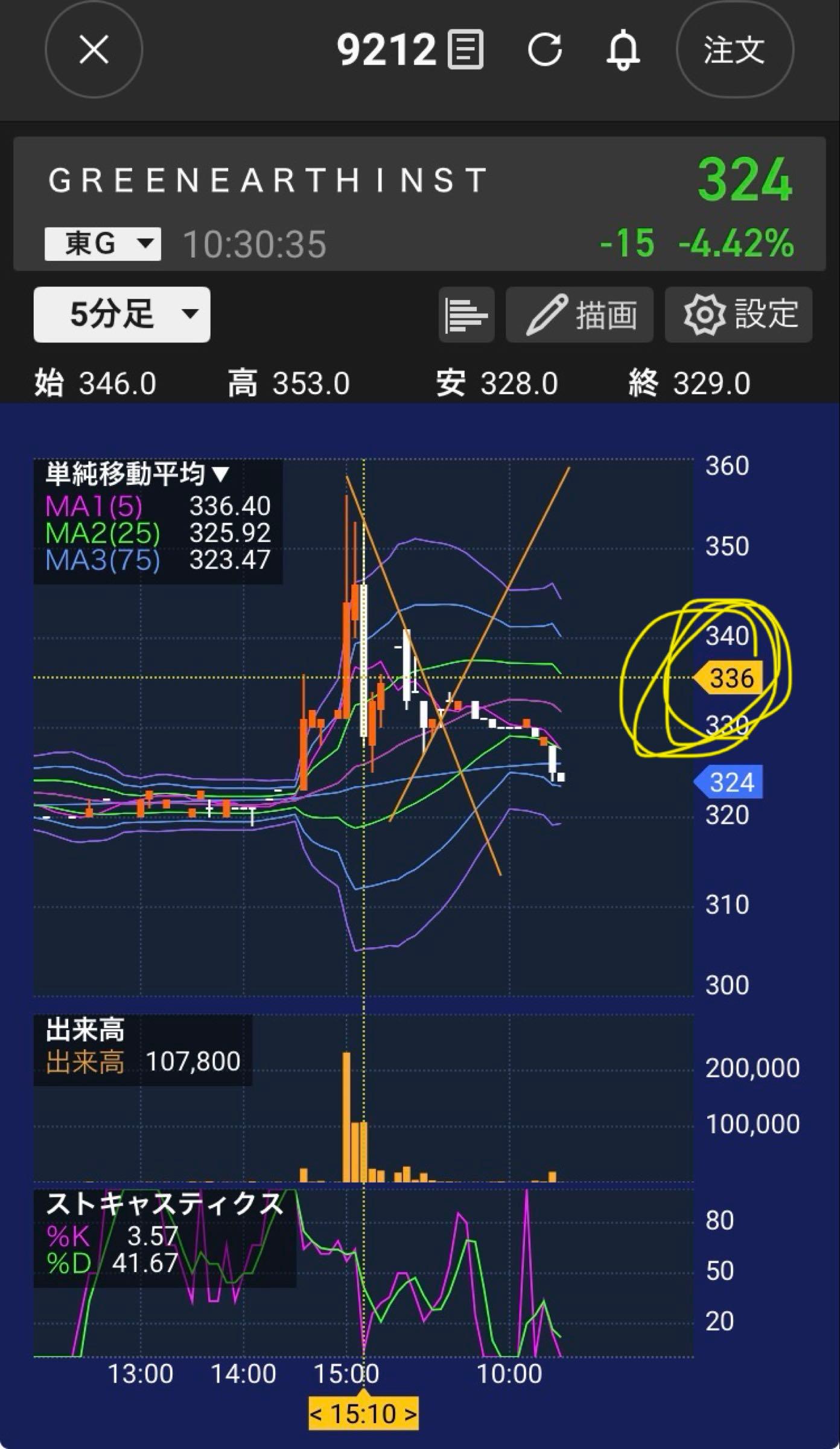Change the 5分足 timeframe dropdown
Image resolution: width=840 pixels, height=1449 pixels.
coord(122,315)
